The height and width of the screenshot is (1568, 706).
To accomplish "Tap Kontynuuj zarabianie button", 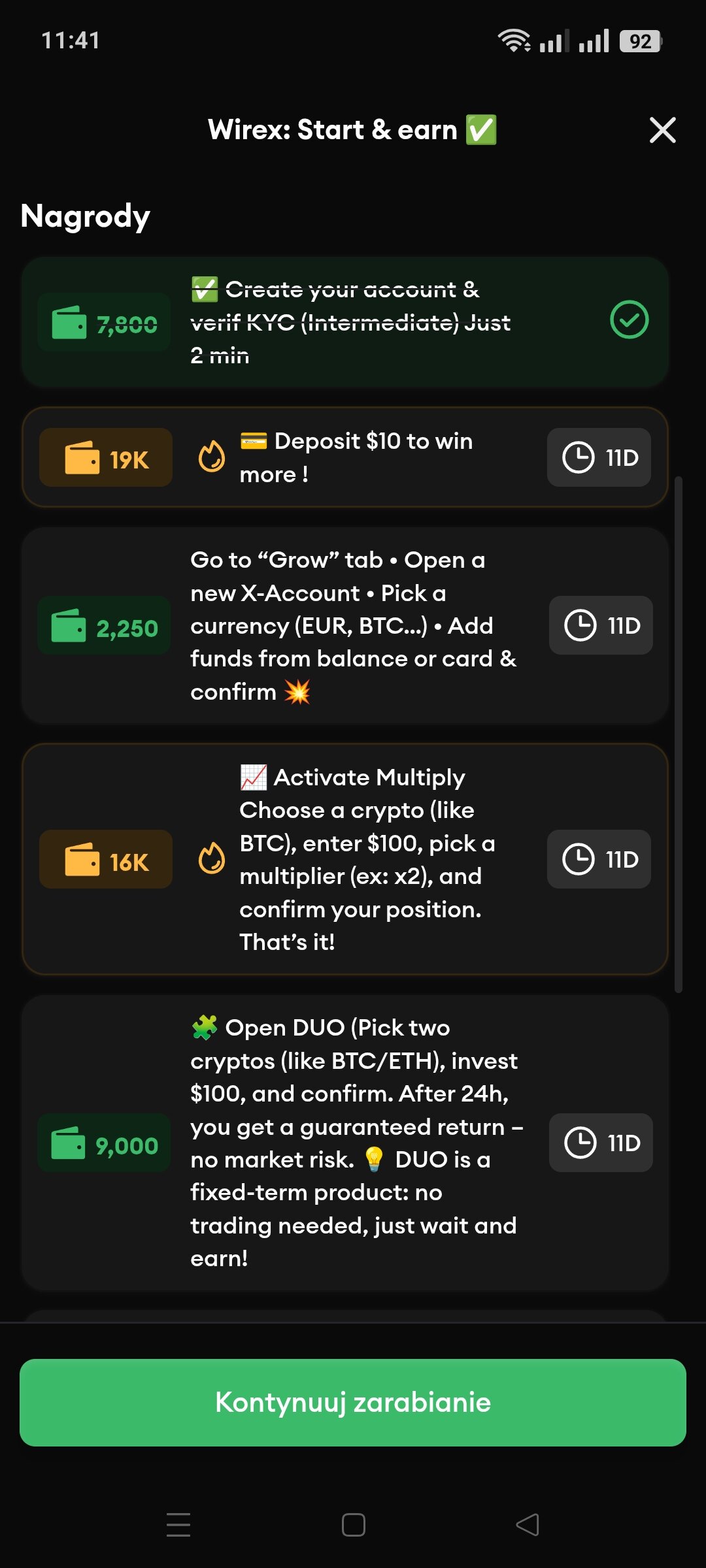I will click(x=353, y=1403).
